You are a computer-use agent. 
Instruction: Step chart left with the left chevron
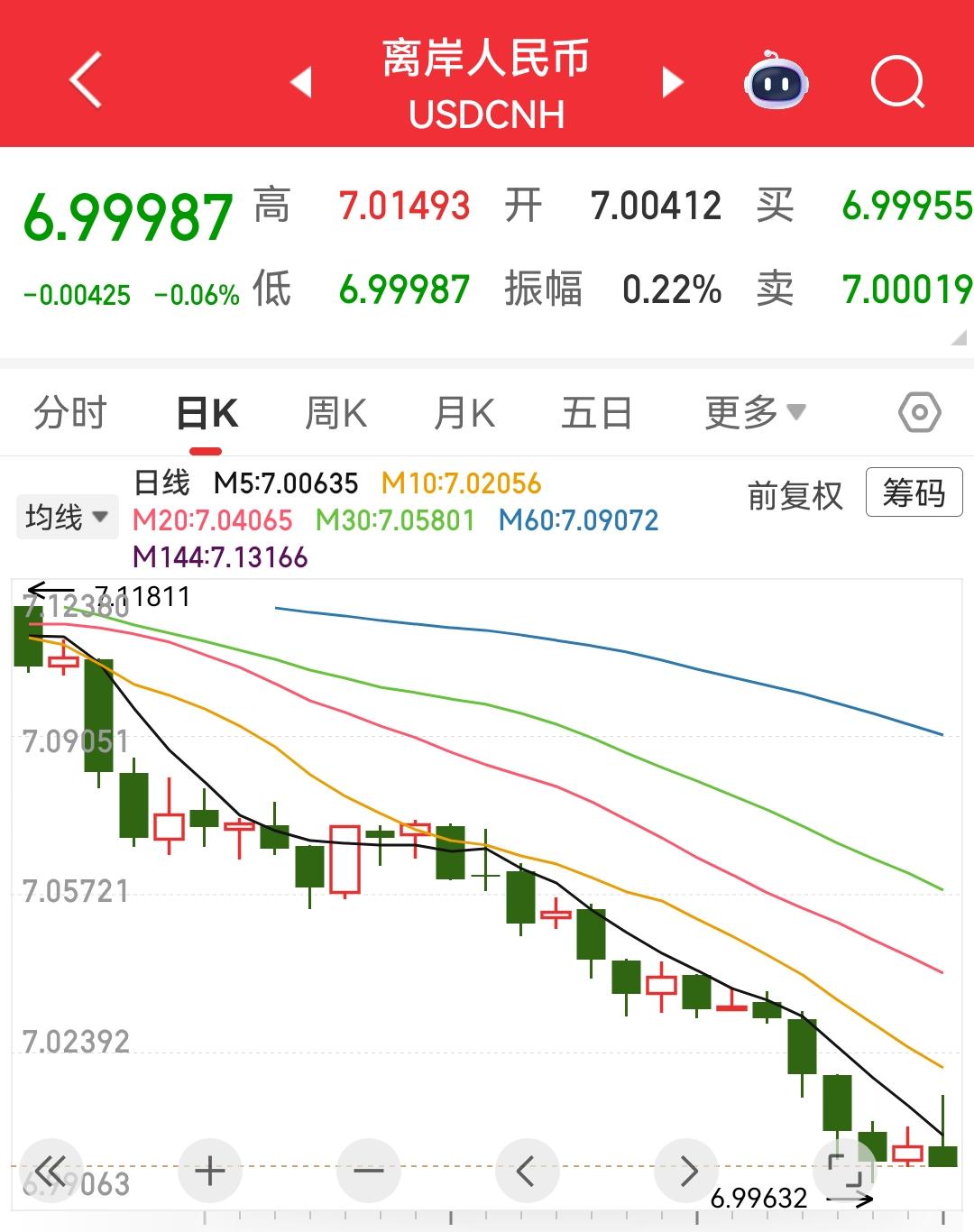pyautogui.click(x=525, y=1170)
